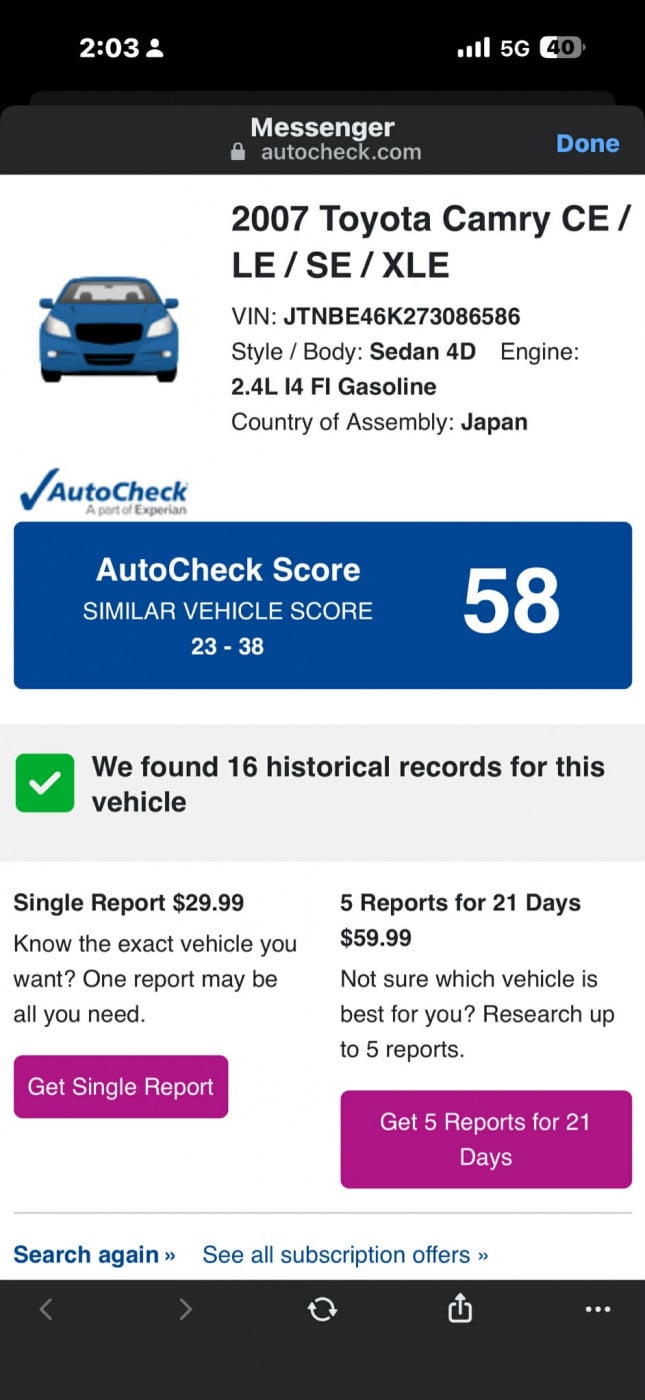
Task: Open the browser's more options menu
Action: [597, 1309]
